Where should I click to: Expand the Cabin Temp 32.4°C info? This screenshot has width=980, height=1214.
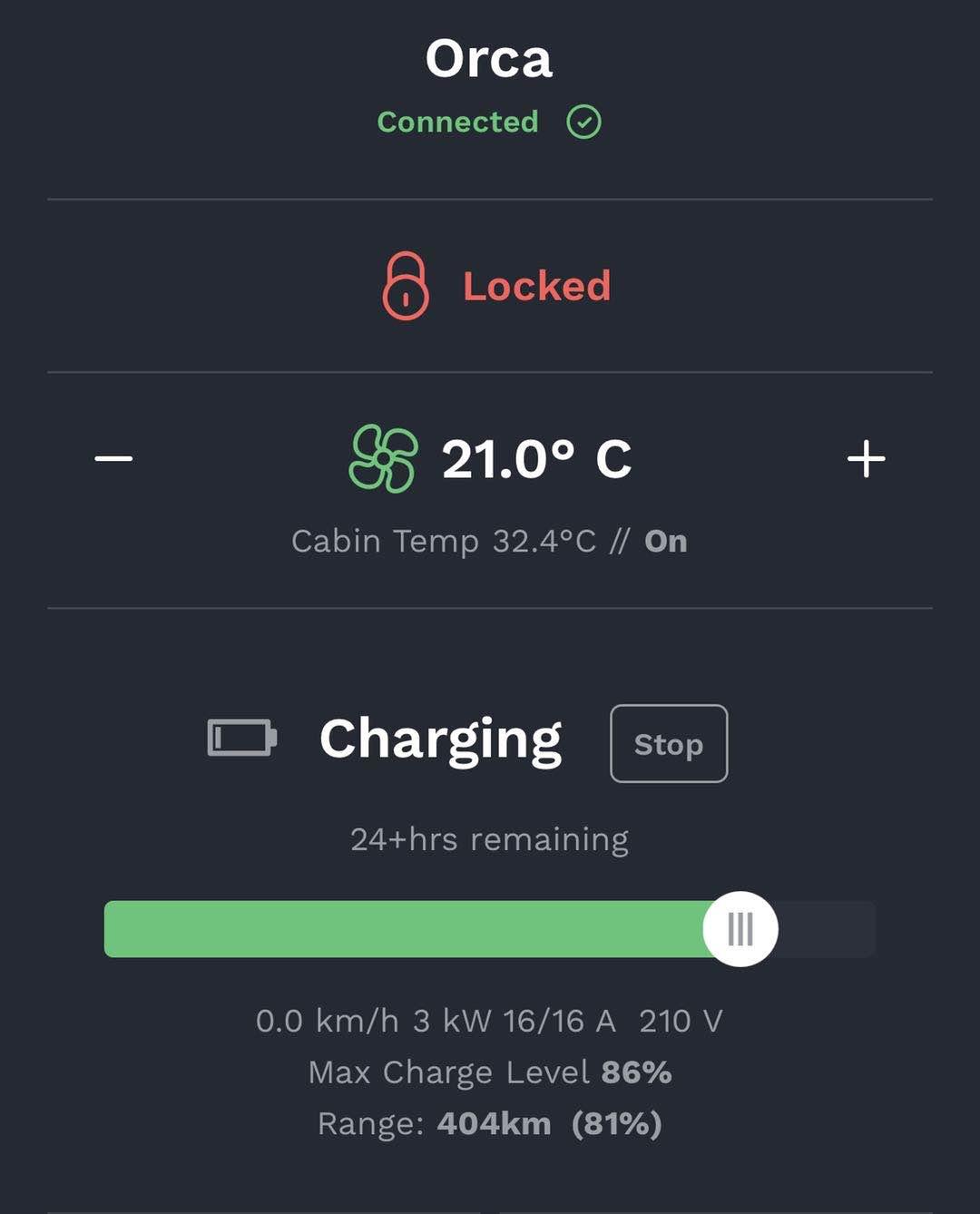[x=443, y=541]
